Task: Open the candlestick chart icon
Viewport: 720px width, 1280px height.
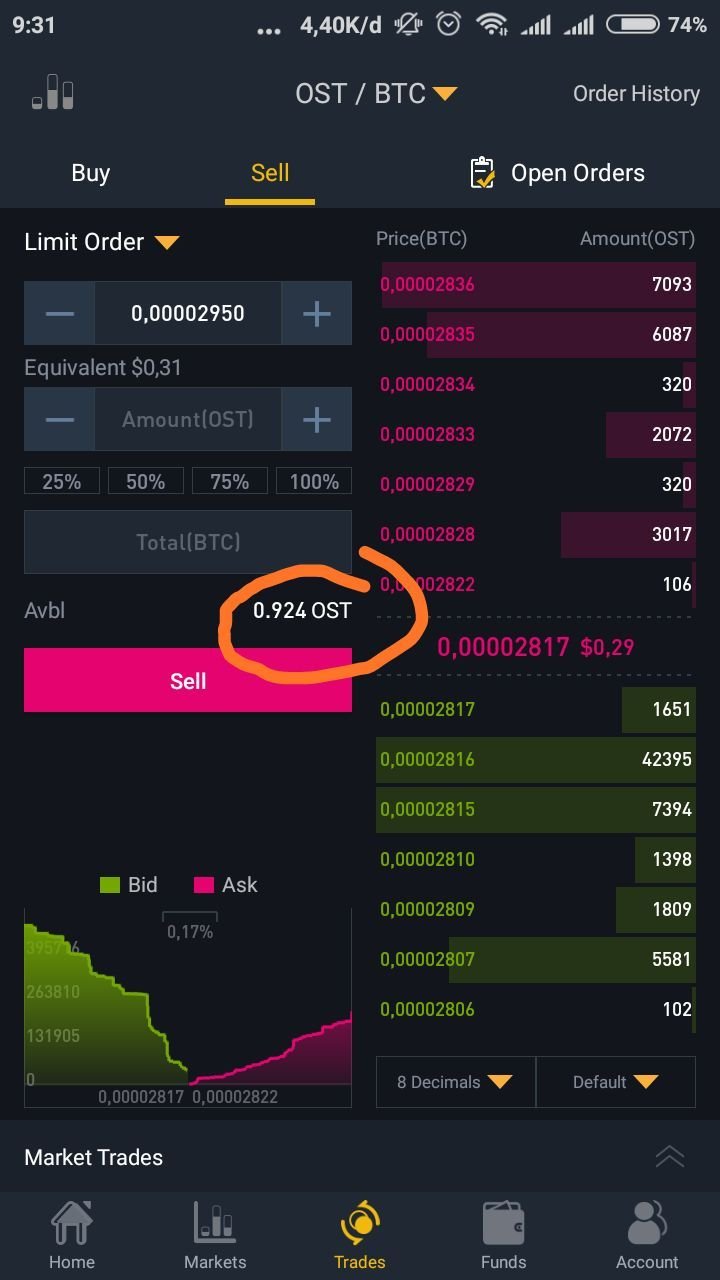Action: (53, 94)
